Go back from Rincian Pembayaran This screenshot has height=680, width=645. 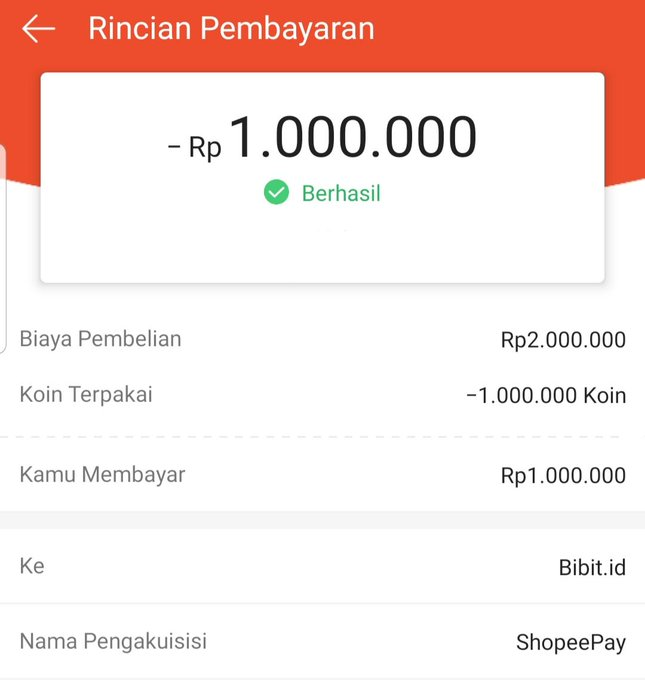38,29
